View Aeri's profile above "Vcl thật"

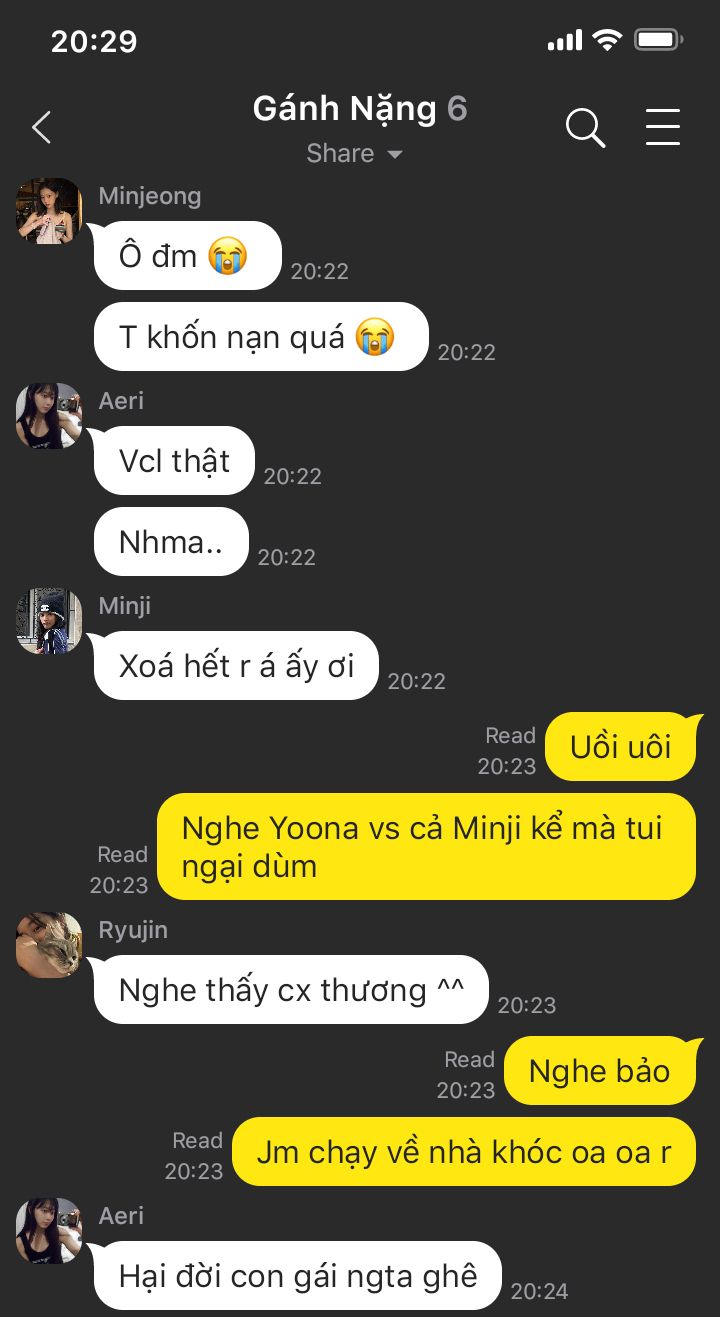coord(49,416)
